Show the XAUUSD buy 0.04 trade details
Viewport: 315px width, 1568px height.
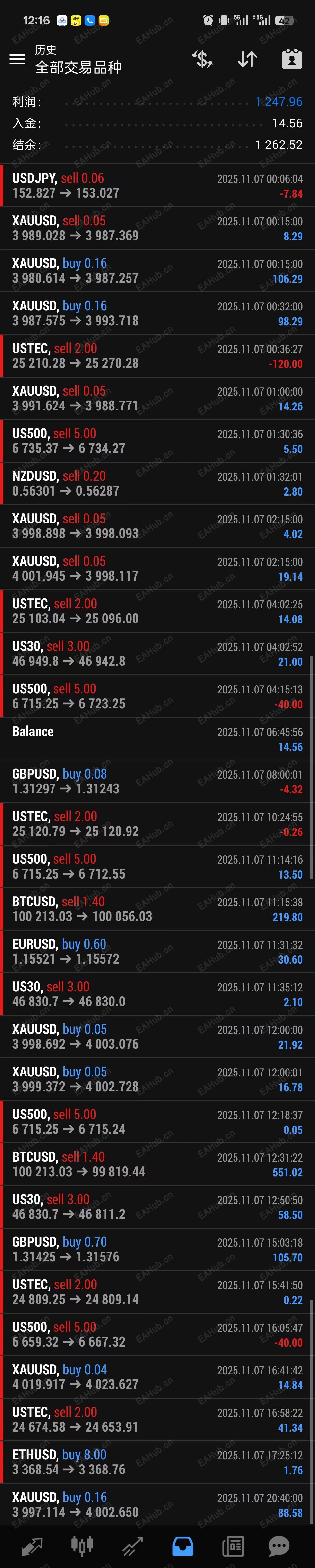coord(157,1377)
